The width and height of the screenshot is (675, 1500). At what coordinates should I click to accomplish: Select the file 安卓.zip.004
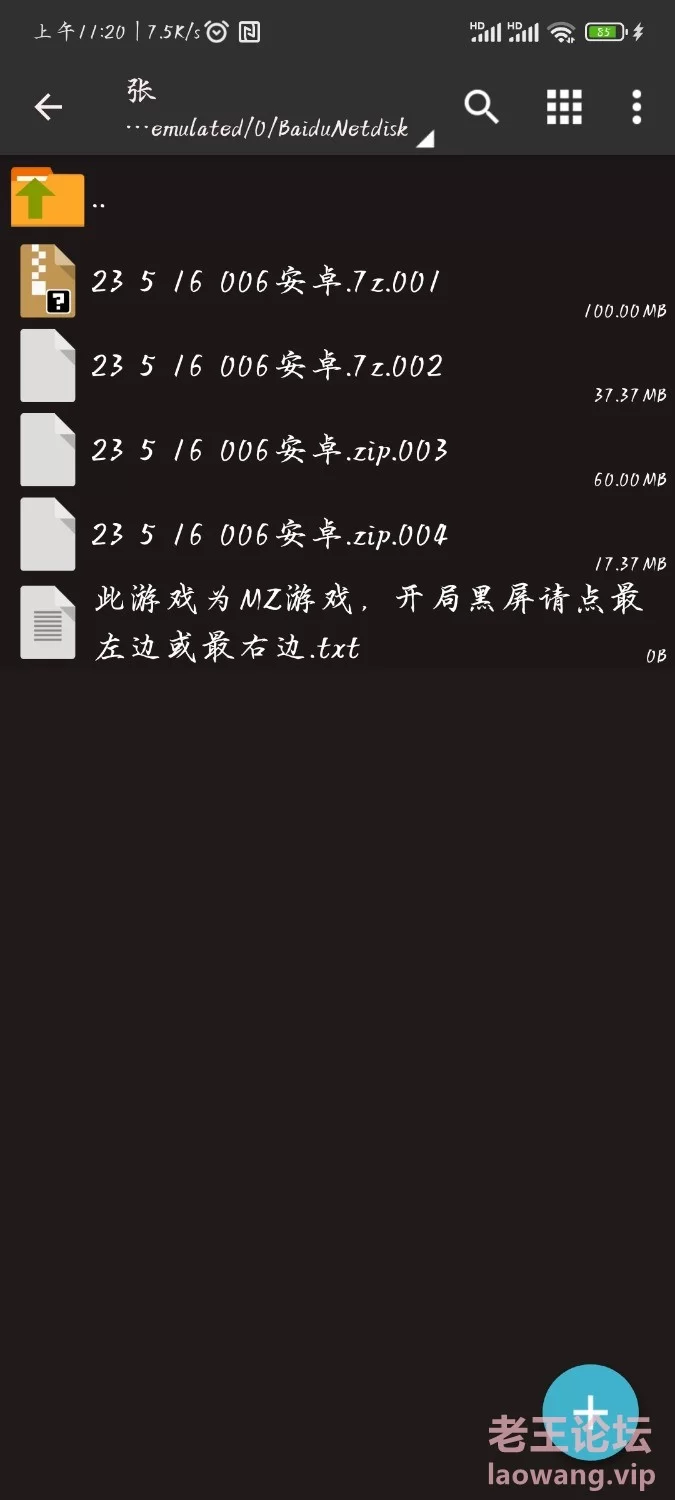pyautogui.click(x=337, y=534)
